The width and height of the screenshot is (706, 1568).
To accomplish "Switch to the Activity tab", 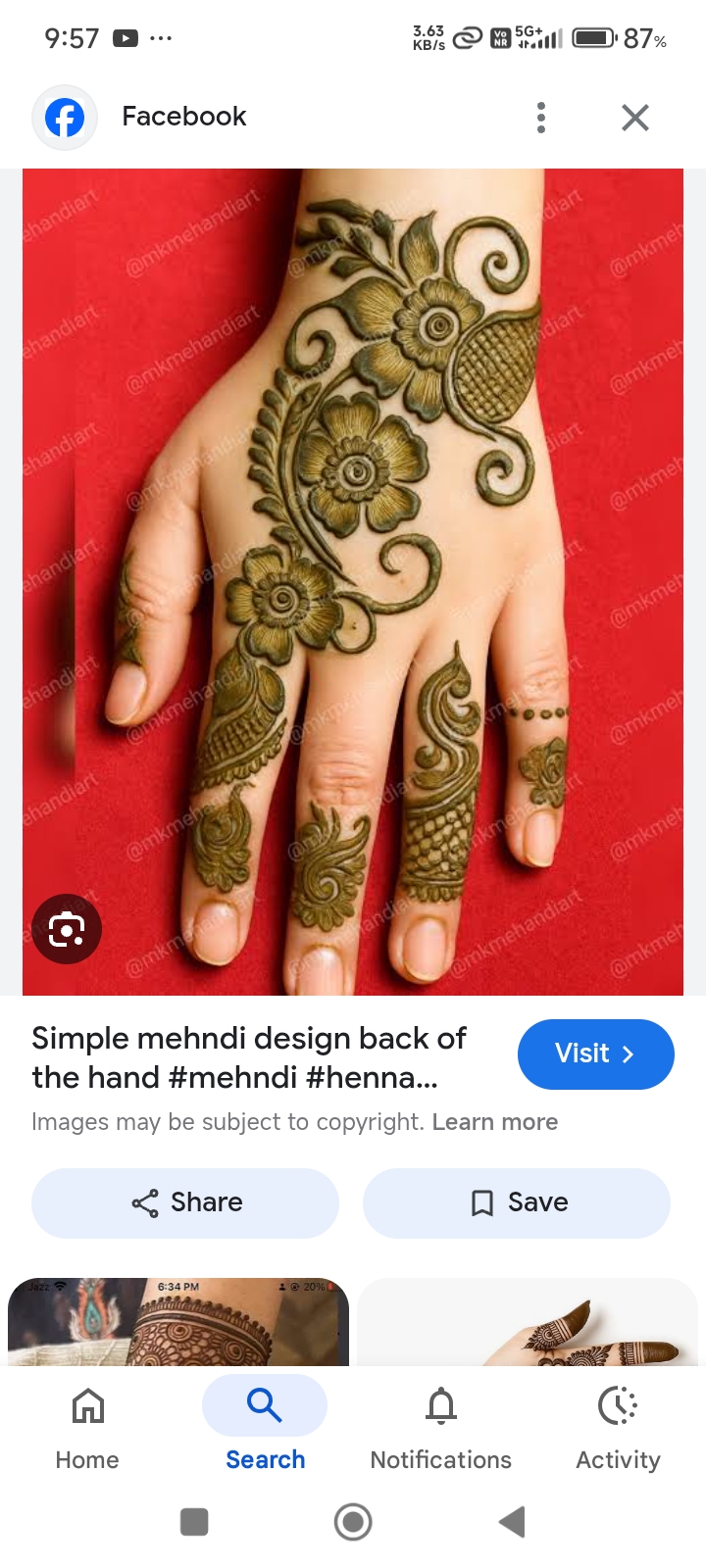I will pyautogui.click(x=618, y=1429).
